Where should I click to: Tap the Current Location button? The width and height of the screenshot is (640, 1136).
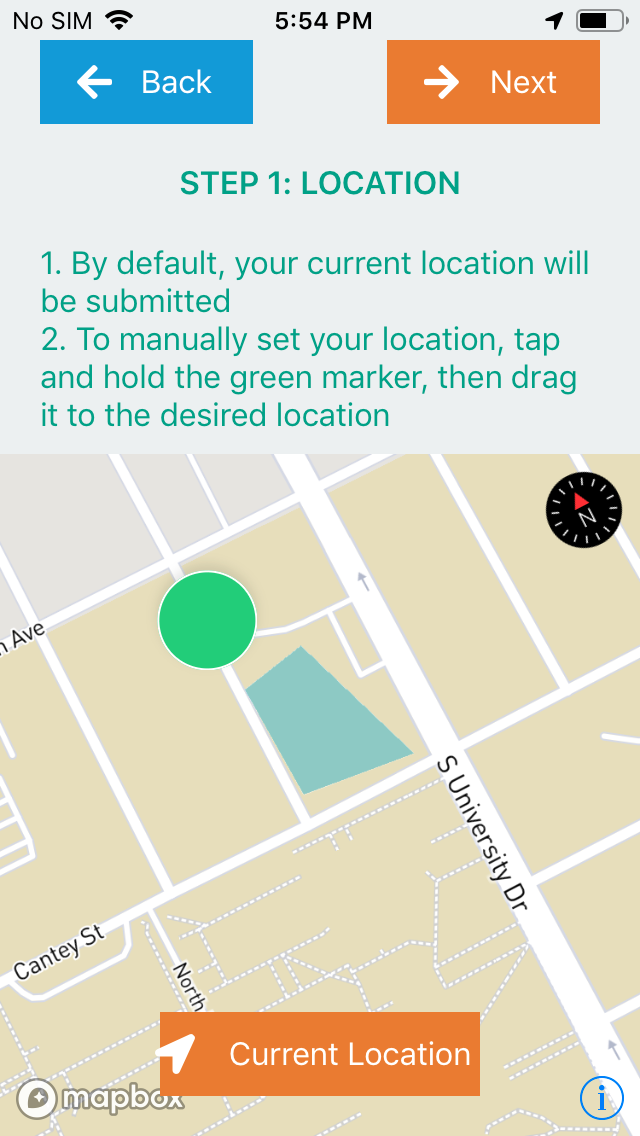[x=320, y=1053]
